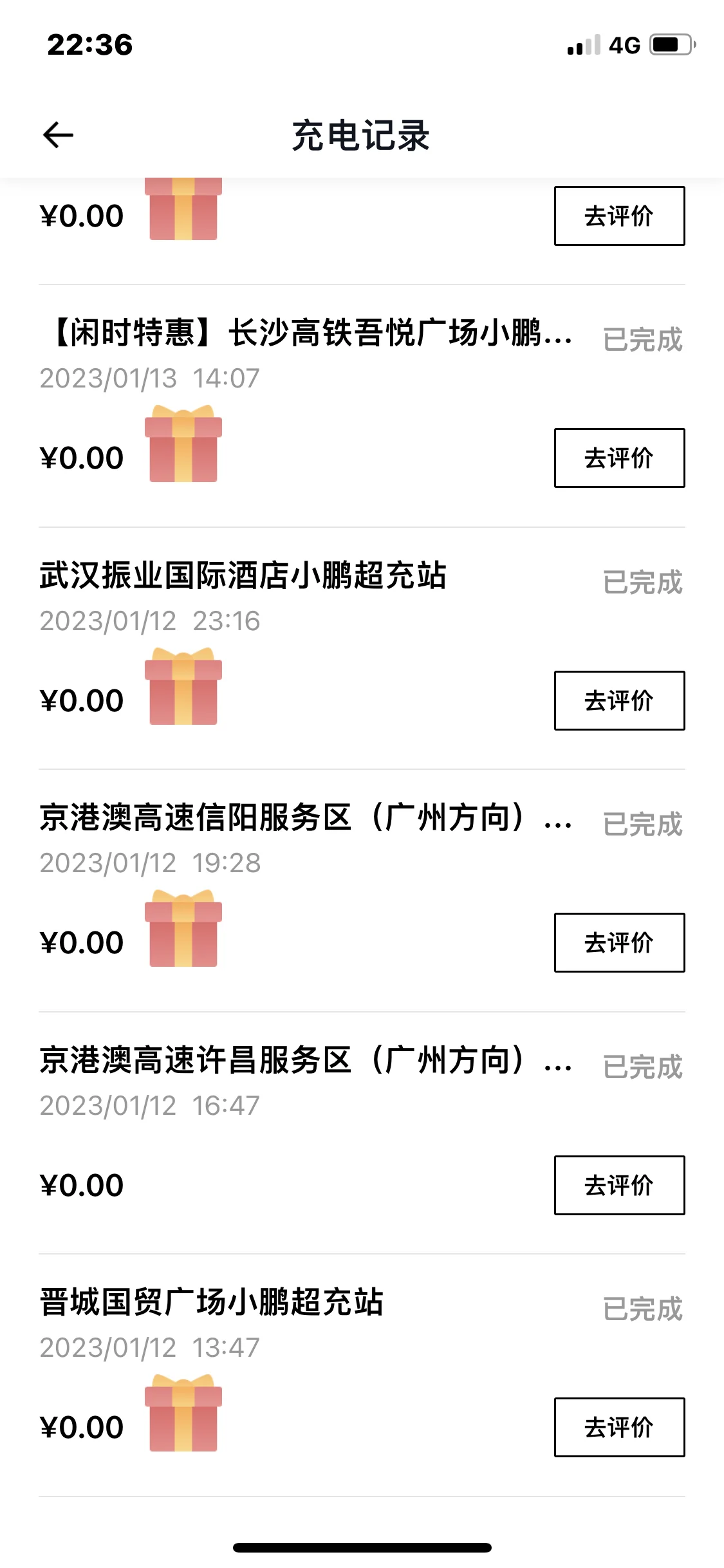Tap the gift box on 武汉振业国际酒店 record
Viewport: 724px width, 1568px height.
click(183, 686)
